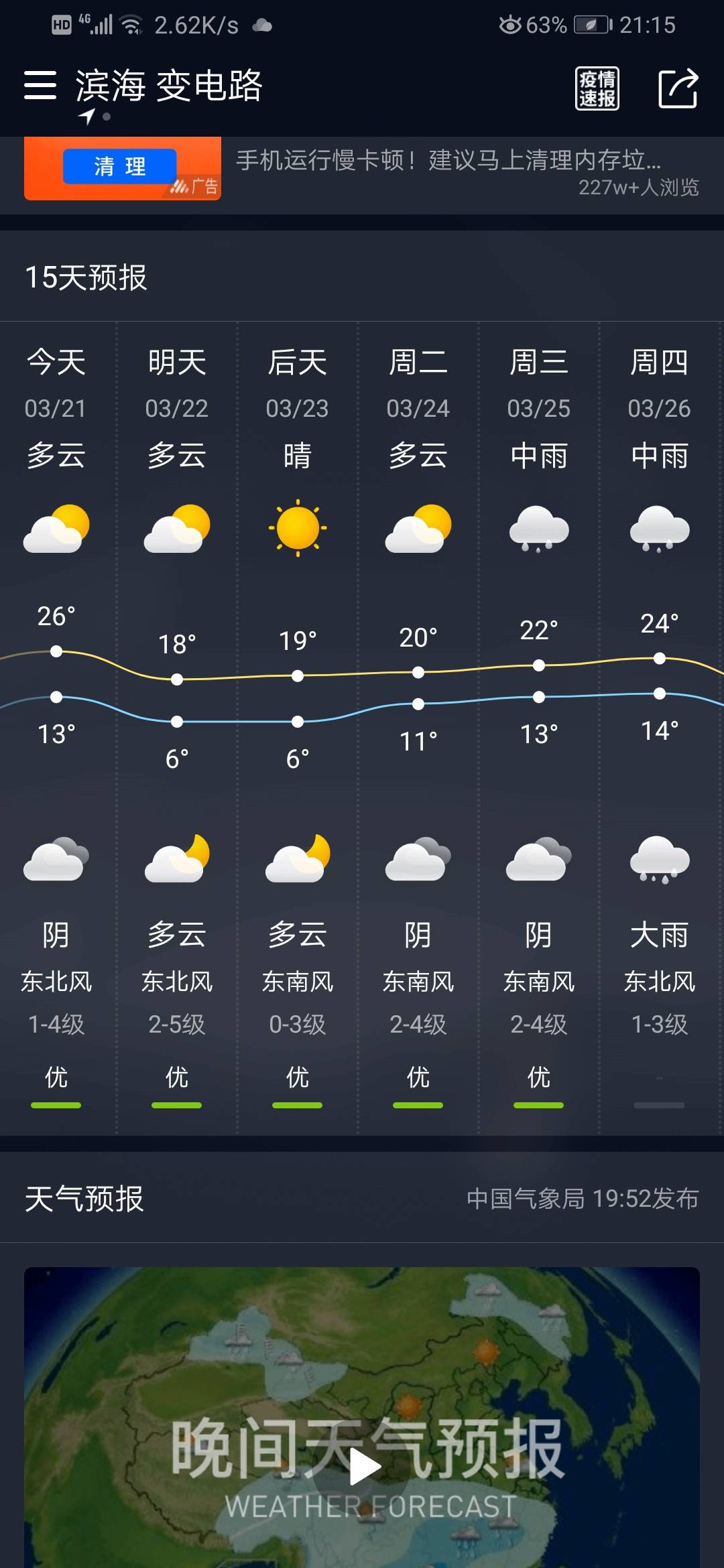Open 周四 03/26 forecast column
Viewport: 724px width, 1568px height.
coord(661,728)
